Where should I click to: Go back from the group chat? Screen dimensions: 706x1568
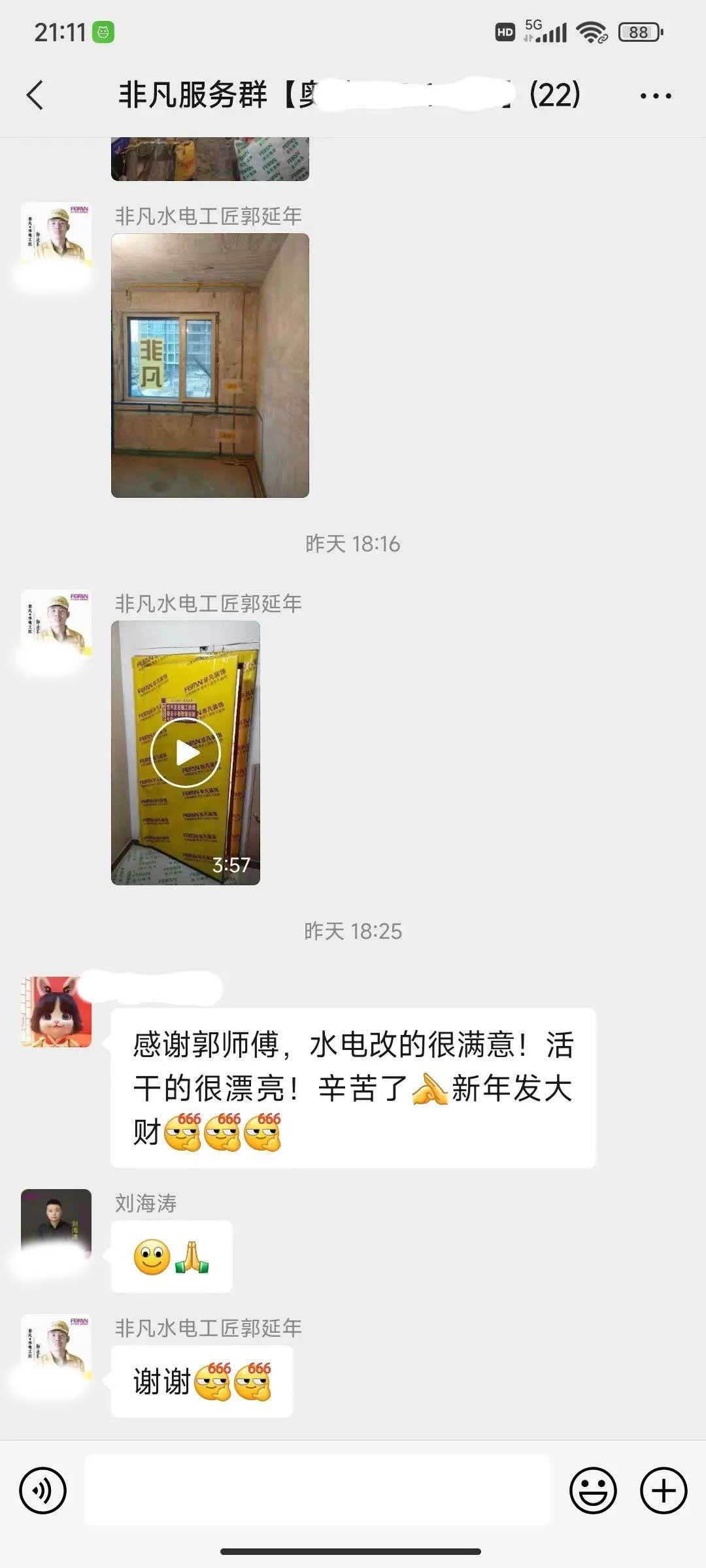pos(35,95)
